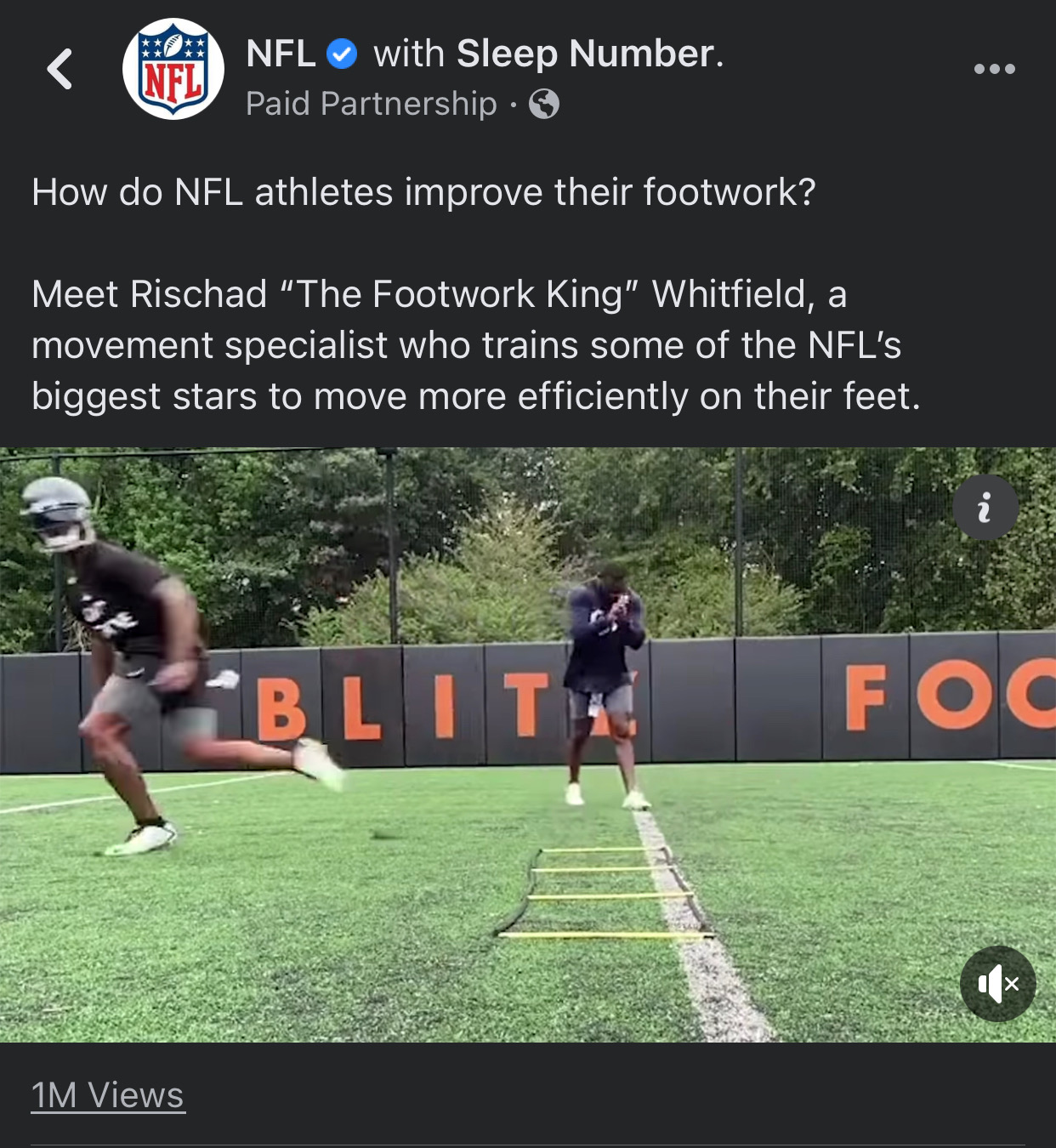This screenshot has height=1148, width=1056.
Task: Open the three-dot options menu
Action: pos(994,69)
